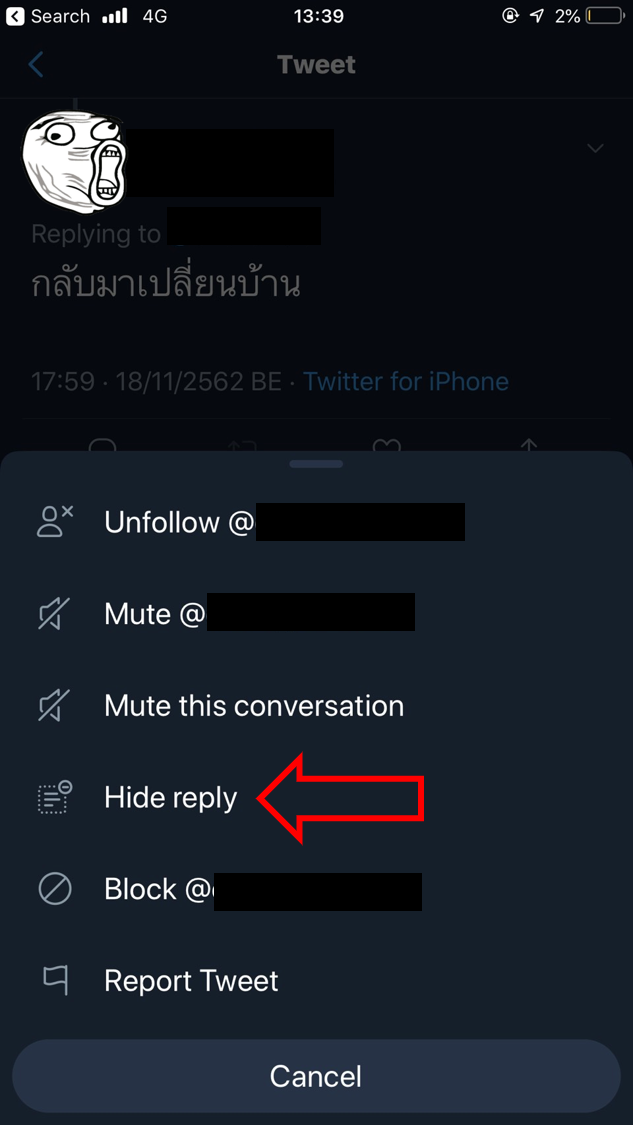Select Hide reply
Viewport: 633px width, 1125px height.
170,798
